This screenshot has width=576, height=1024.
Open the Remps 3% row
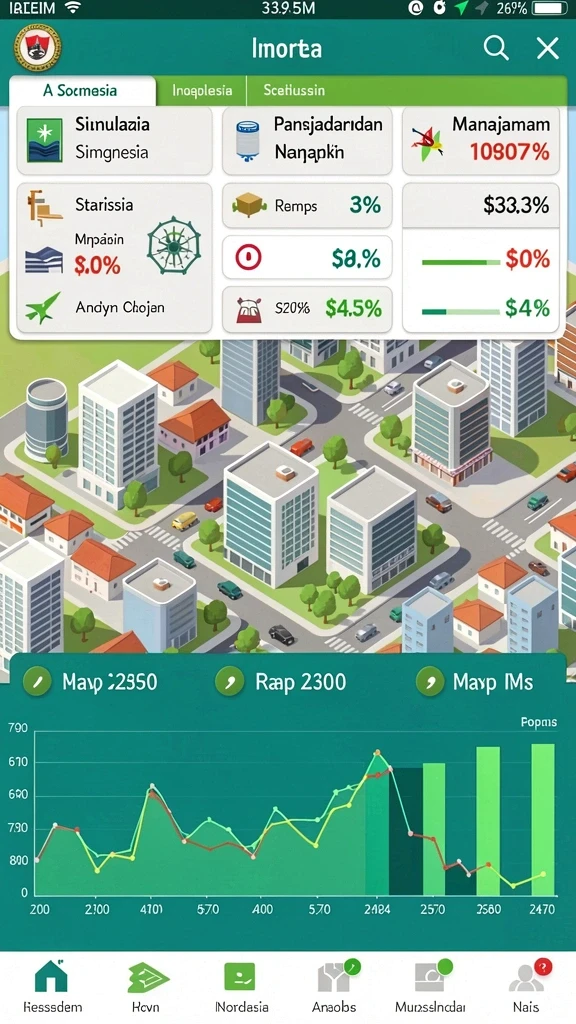pyautogui.click(x=307, y=206)
